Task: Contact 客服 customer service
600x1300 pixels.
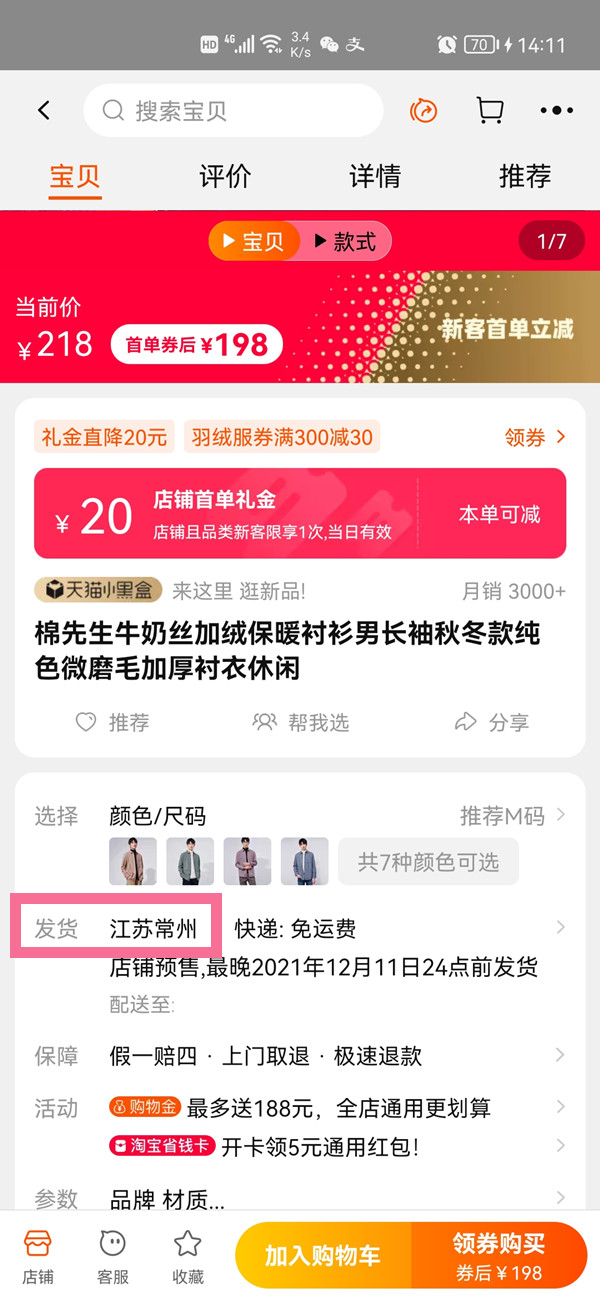Action: 113,1256
